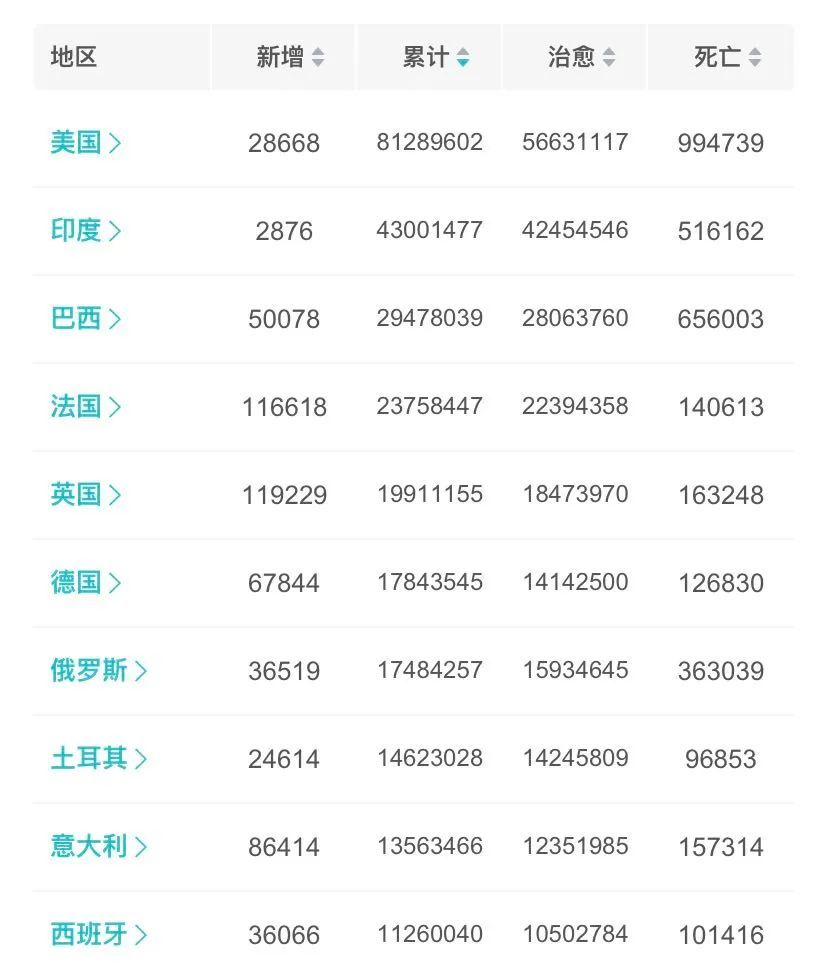Select 英国 in the region list

point(86,495)
